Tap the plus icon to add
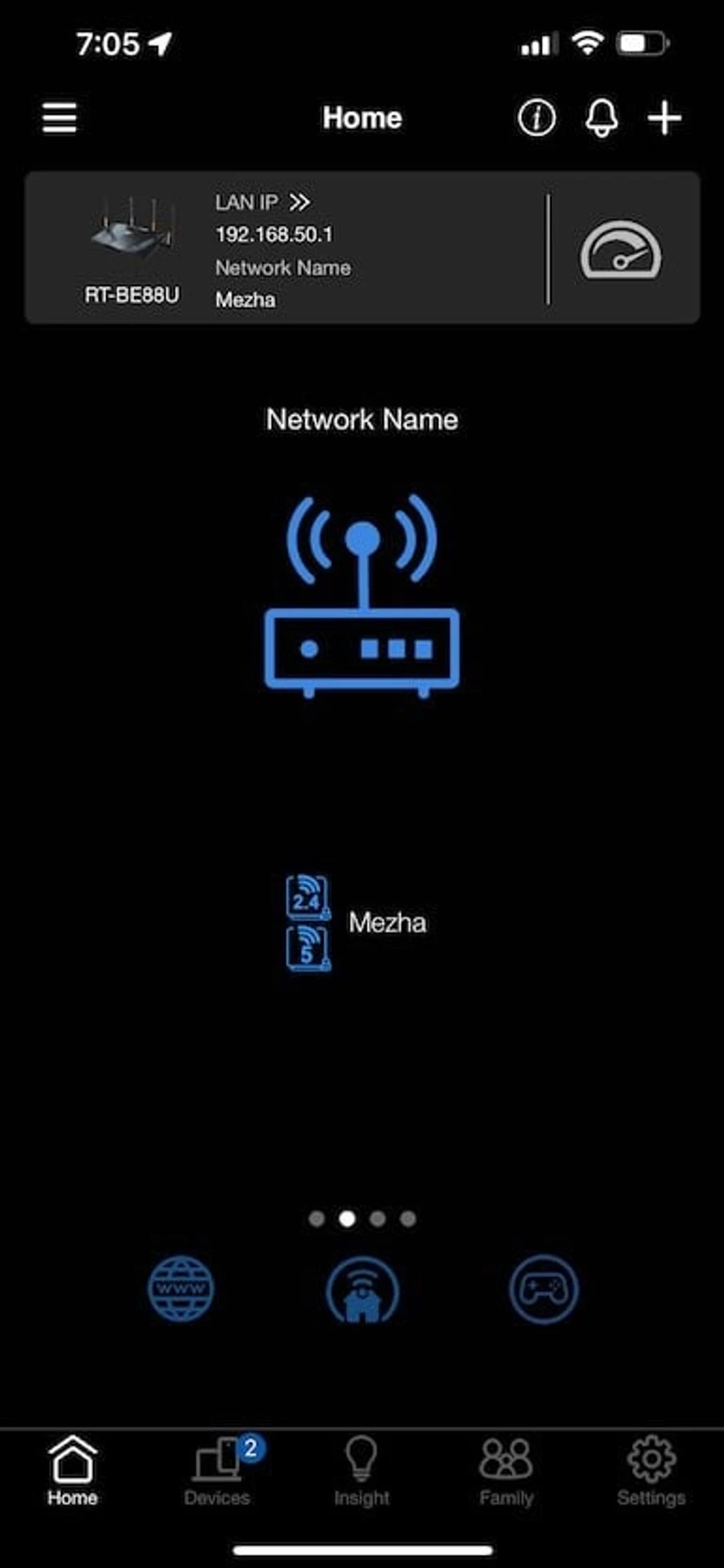Screen dimensions: 724x1568 click(664, 118)
